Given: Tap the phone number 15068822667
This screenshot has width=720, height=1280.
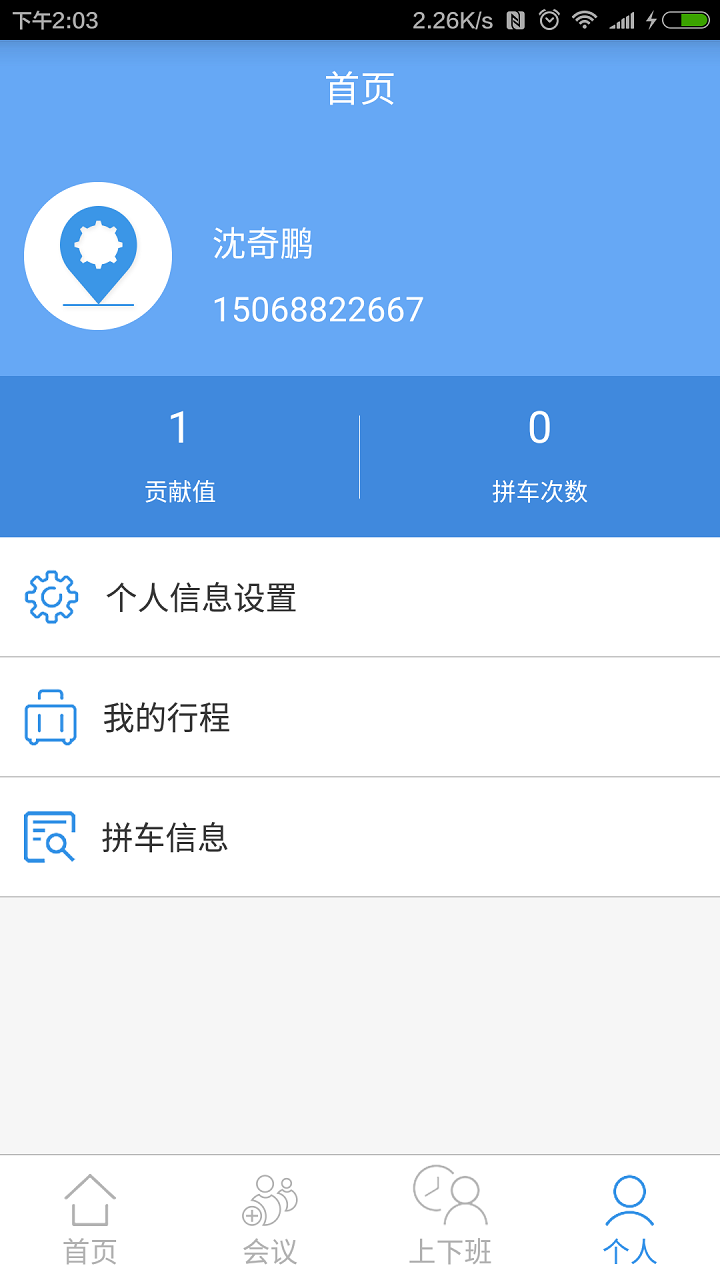Looking at the screenshot, I should [317, 309].
